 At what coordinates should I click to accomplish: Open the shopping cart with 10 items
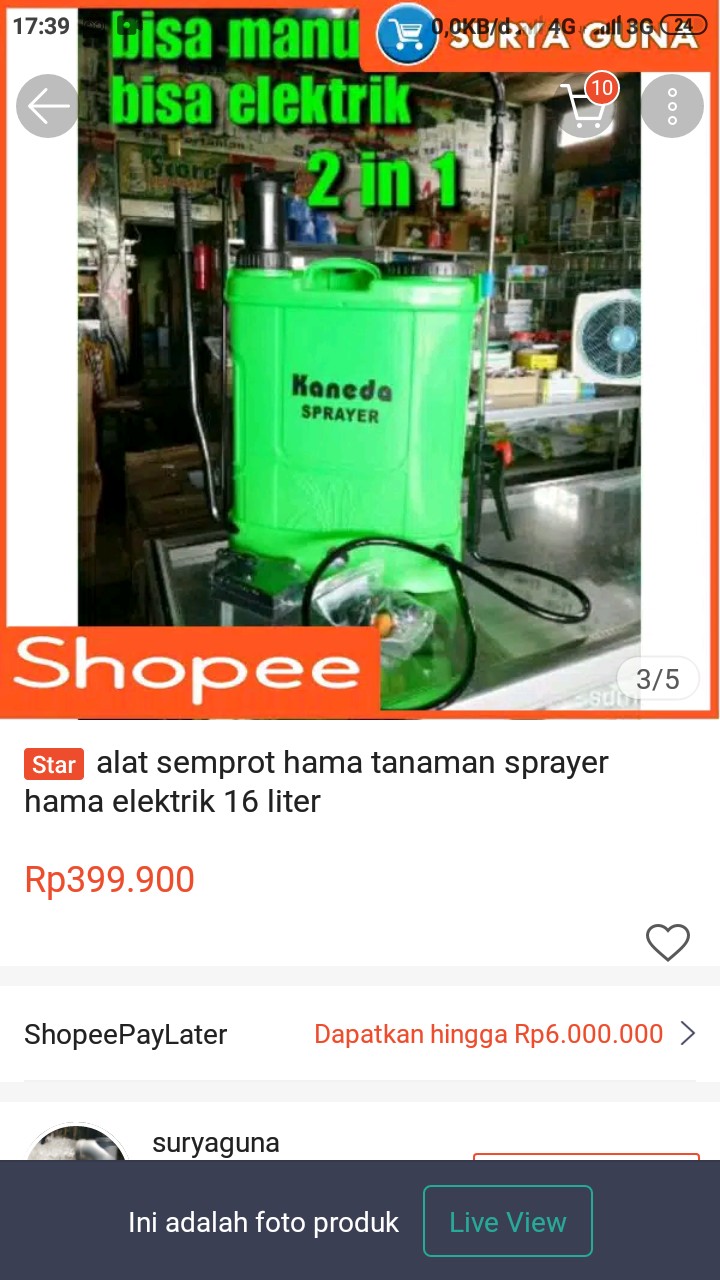(x=586, y=105)
